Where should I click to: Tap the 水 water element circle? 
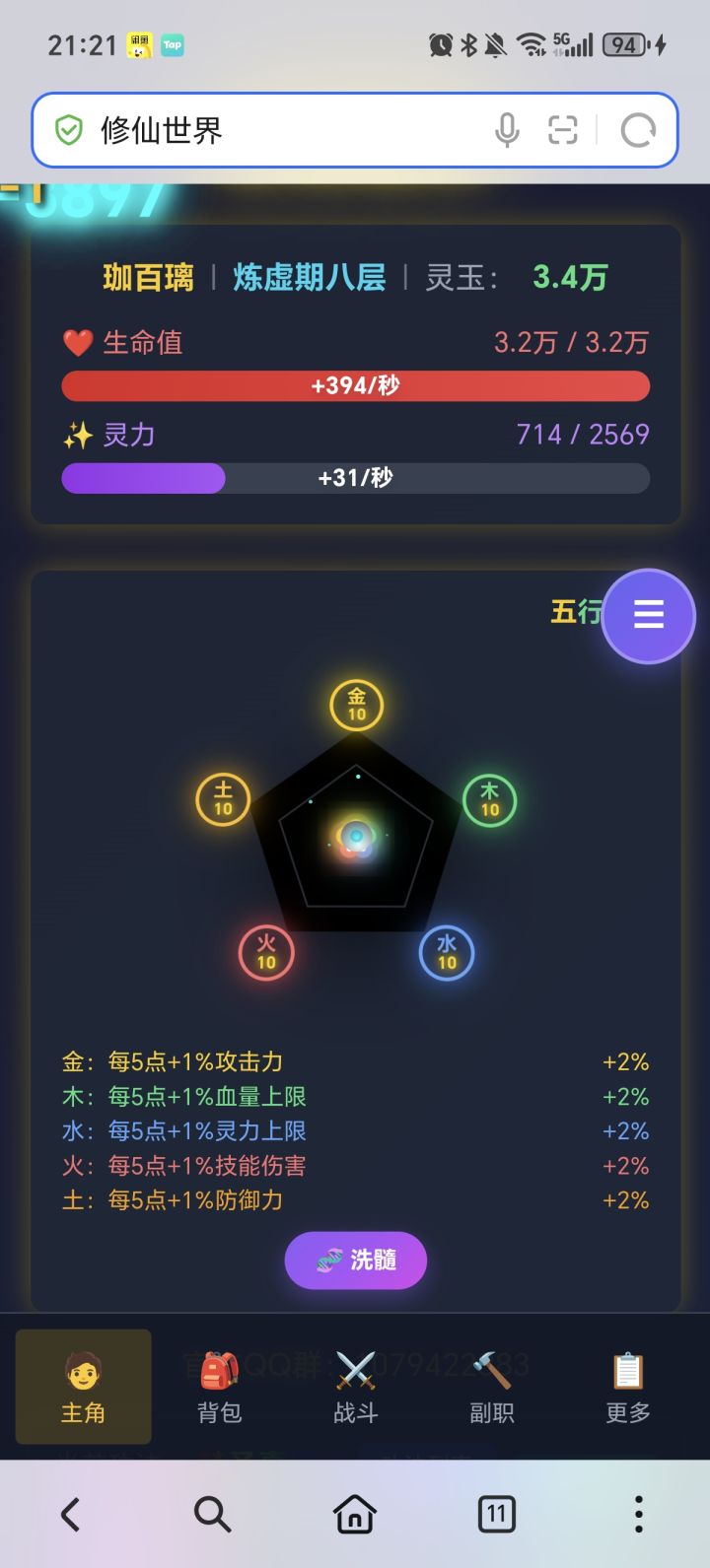click(445, 951)
